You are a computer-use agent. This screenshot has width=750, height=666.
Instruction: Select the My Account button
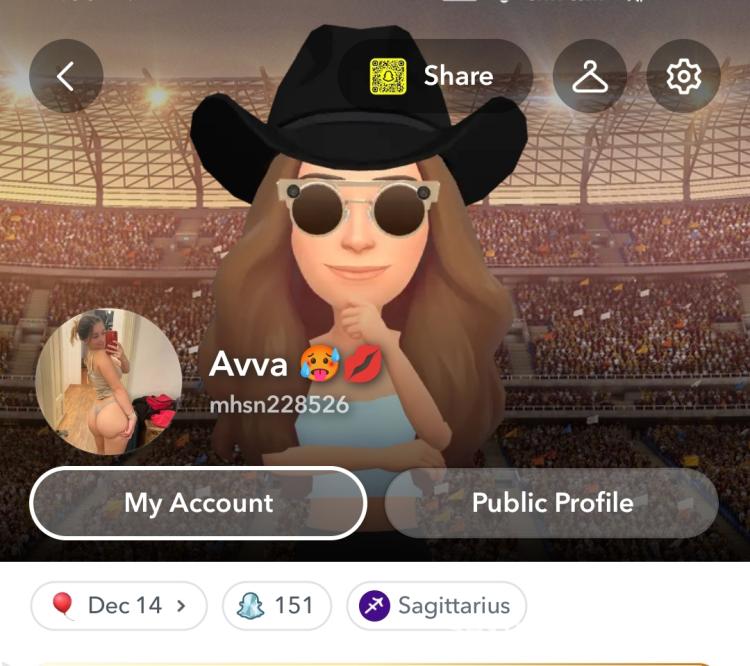coord(198,503)
